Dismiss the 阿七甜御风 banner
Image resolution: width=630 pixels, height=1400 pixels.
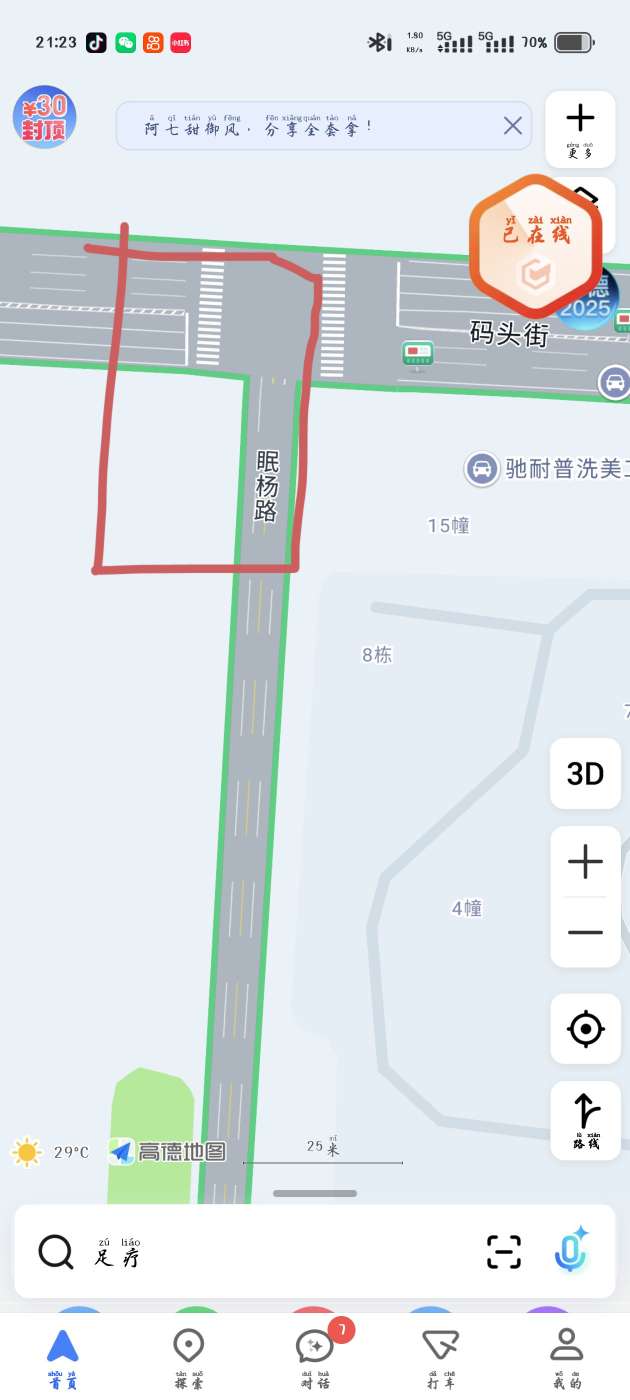[512, 126]
